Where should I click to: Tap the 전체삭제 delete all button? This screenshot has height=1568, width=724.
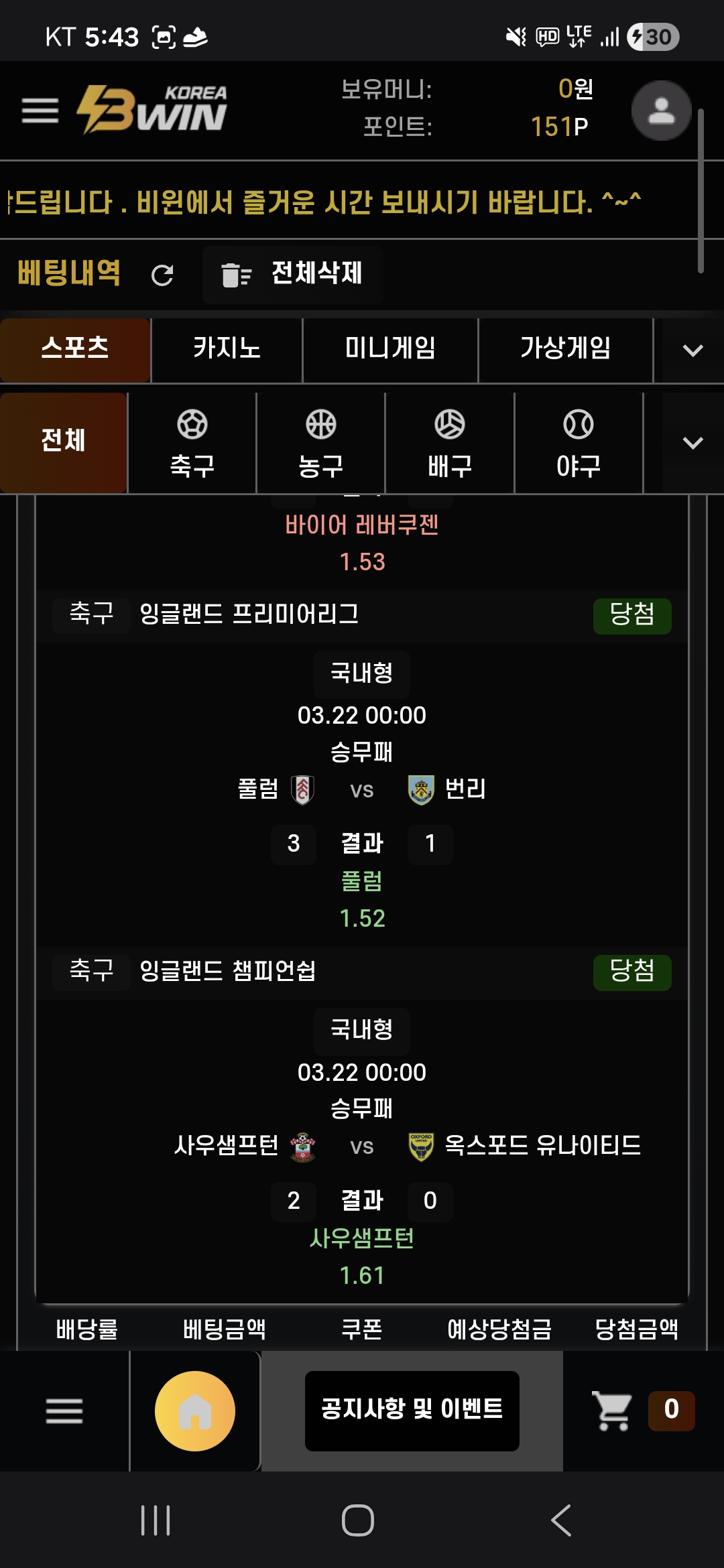[293, 275]
